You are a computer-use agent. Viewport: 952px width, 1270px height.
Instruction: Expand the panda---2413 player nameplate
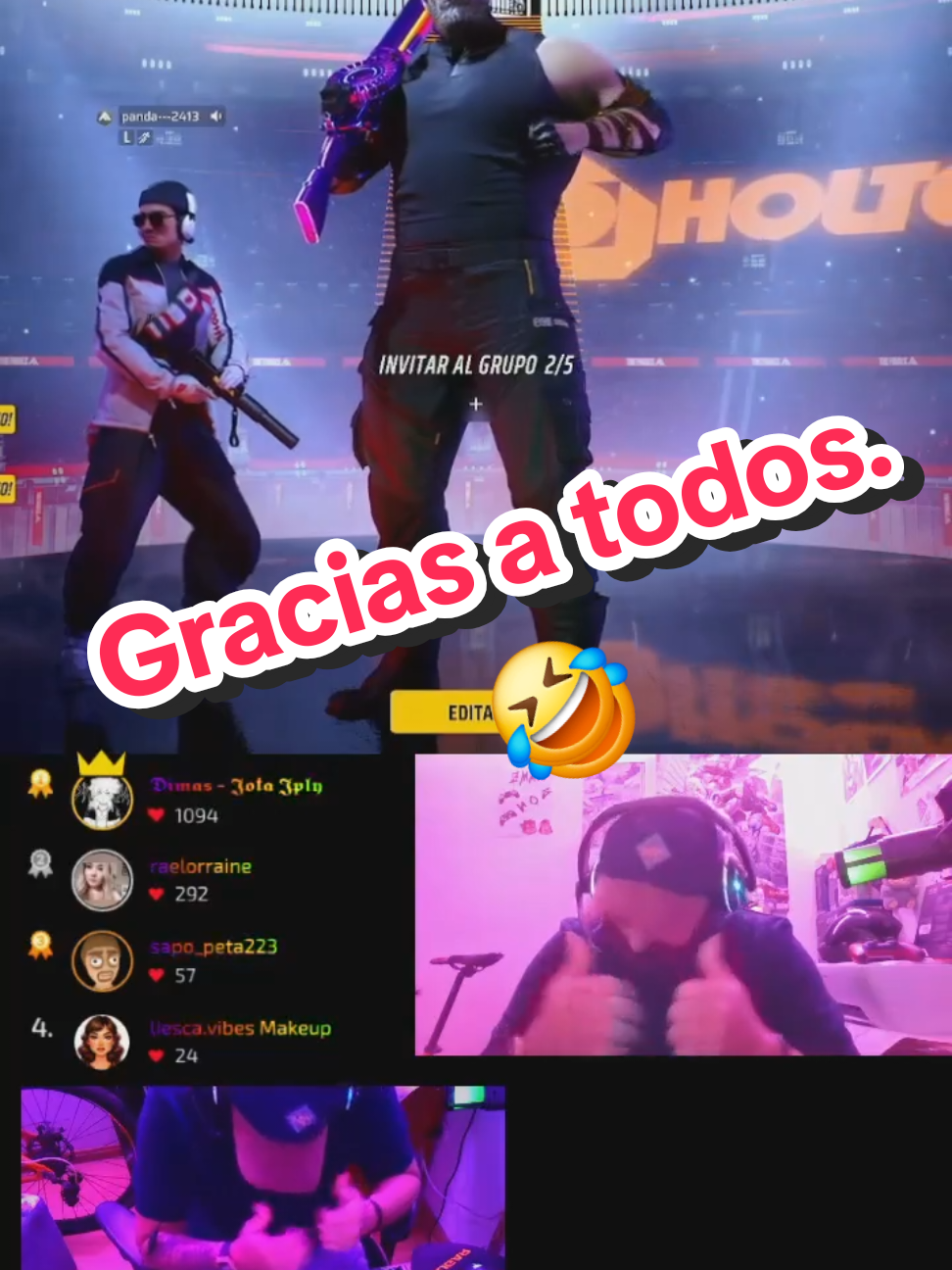pyautogui.click(x=167, y=118)
